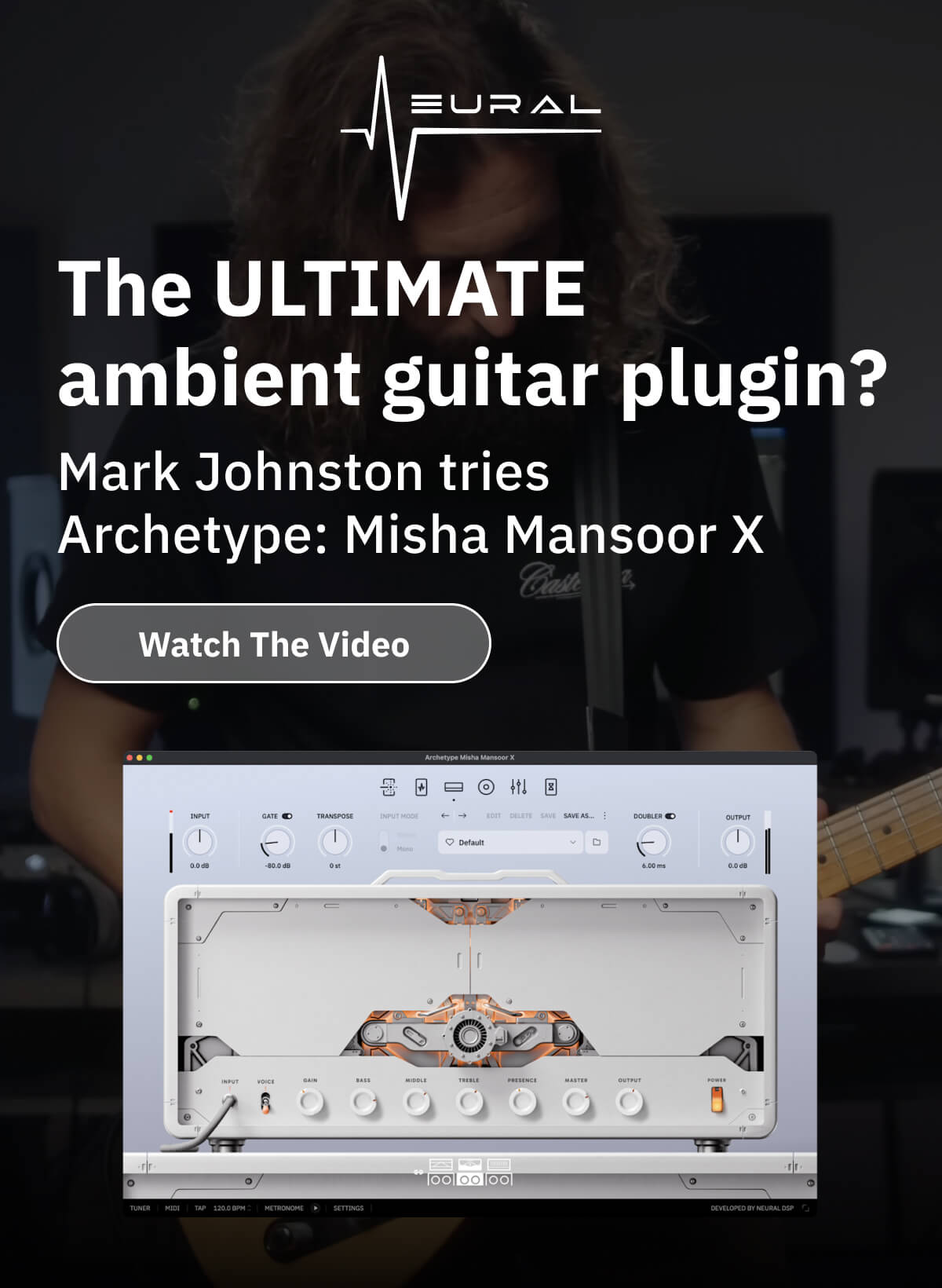Click SAVE AS in the preset bar
942x1288 pixels.
pyautogui.click(x=578, y=816)
